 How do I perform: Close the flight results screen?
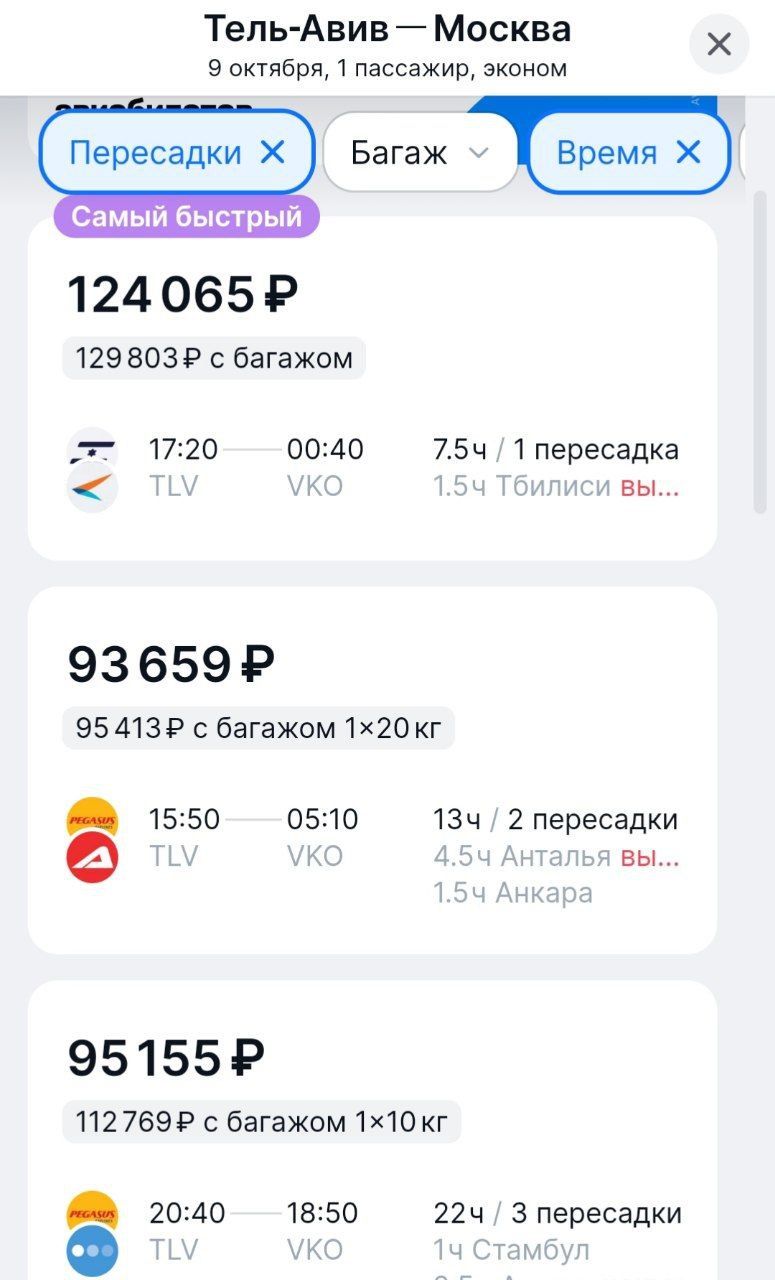tap(718, 44)
